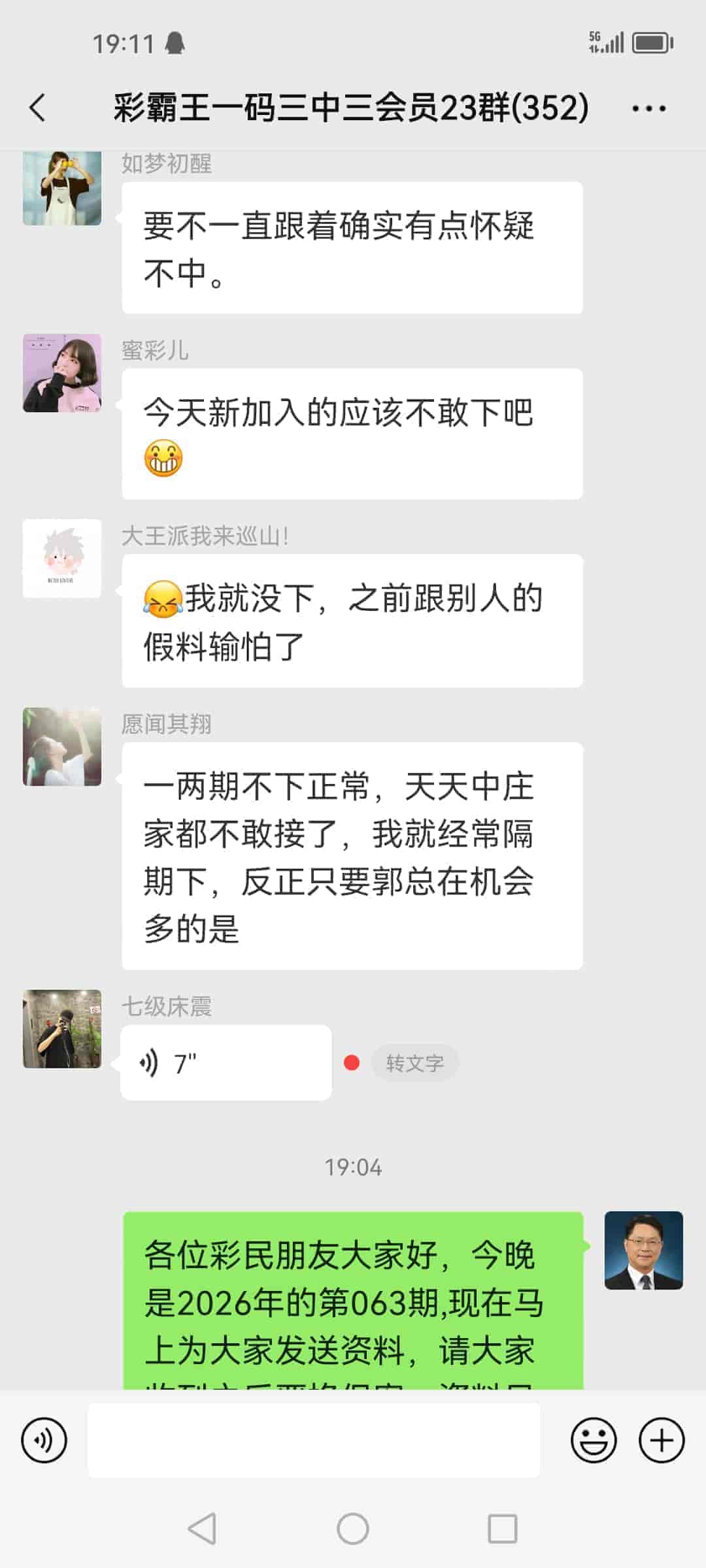Tap the 19:04 timestamp divider
The width and height of the screenshot is (706, 1568).
tap(353, 1167)
